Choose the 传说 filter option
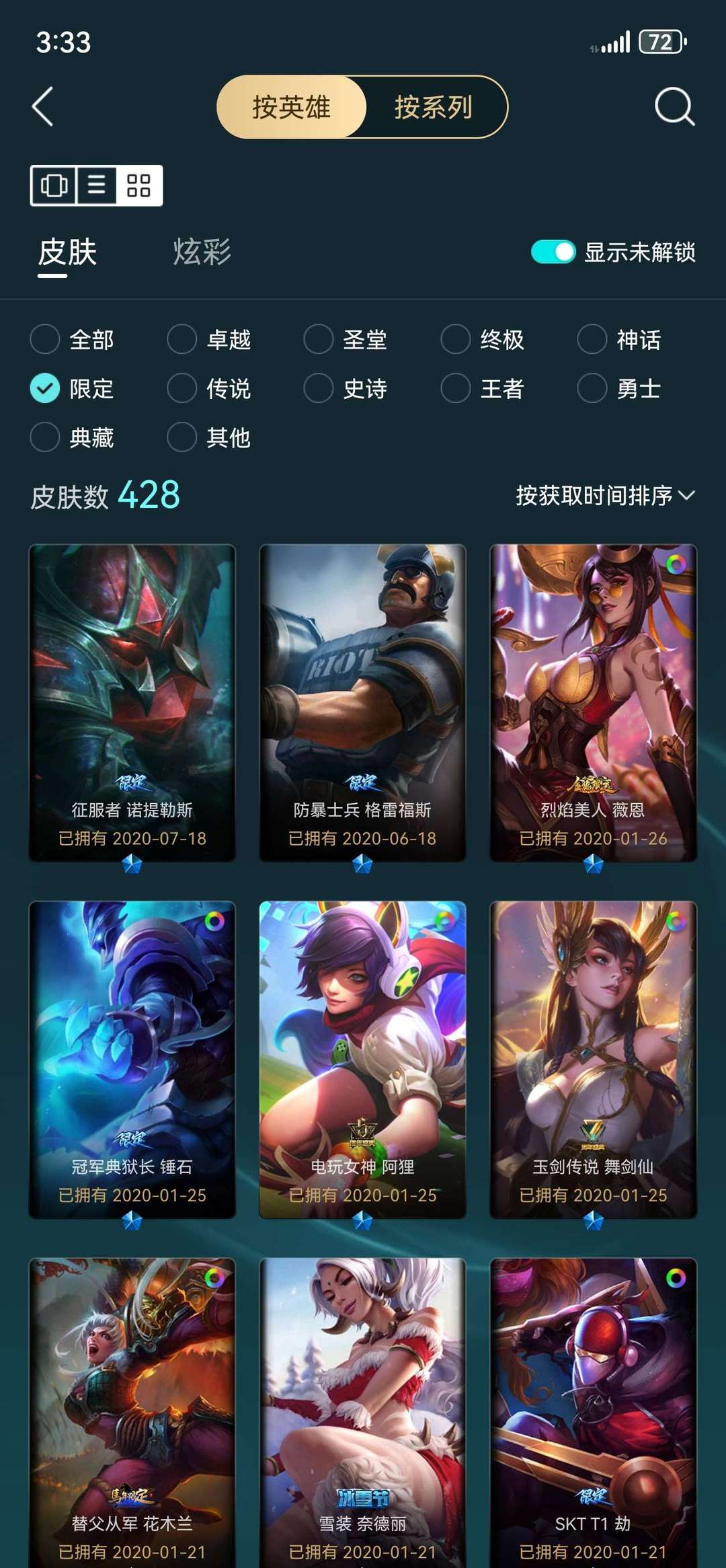The image size is (726, 1568). (209, 388)
